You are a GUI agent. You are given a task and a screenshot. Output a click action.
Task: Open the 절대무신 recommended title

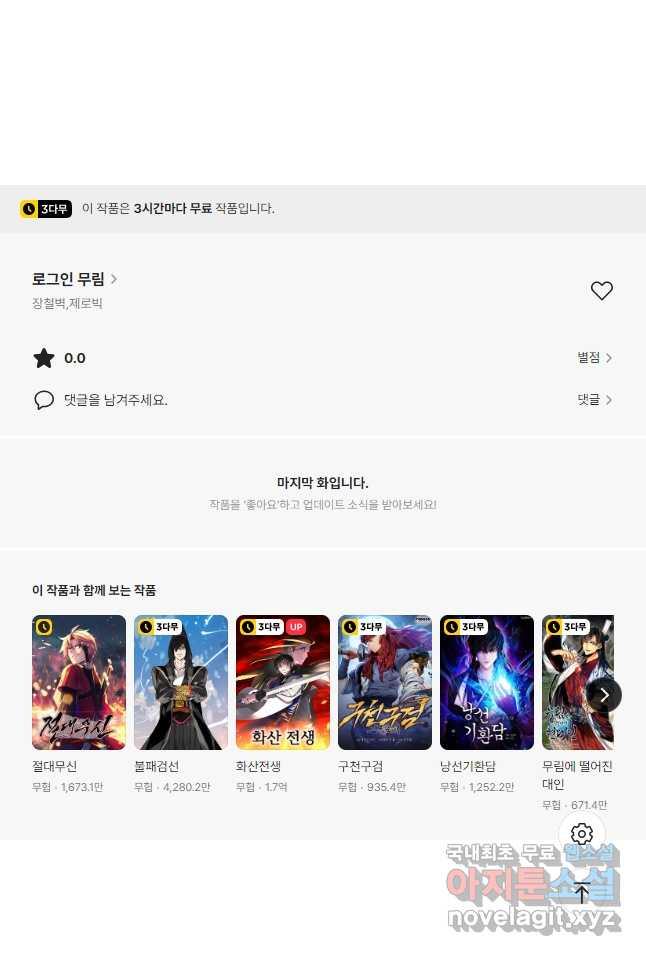(x=79, y=683)
